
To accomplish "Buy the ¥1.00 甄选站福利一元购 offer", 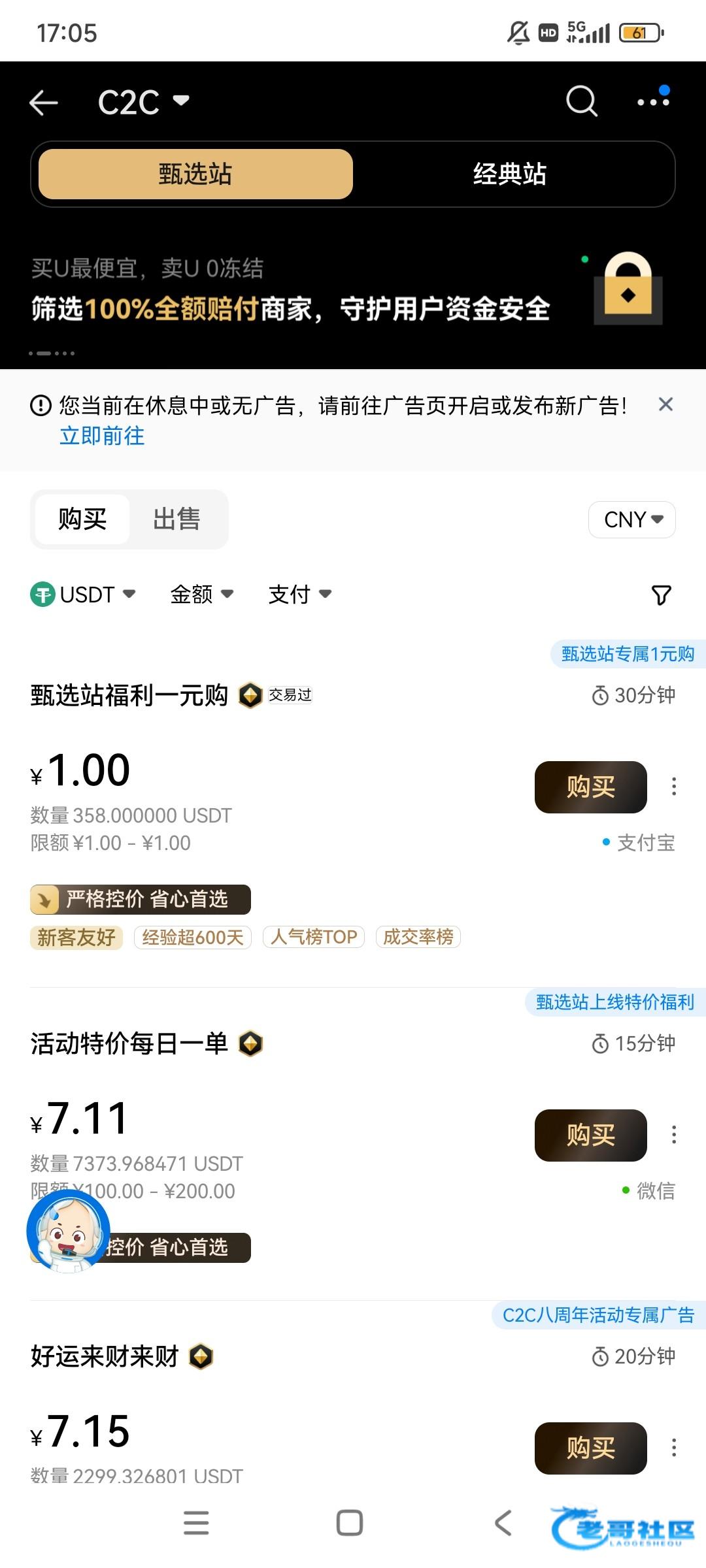I will tap(590, 787).
